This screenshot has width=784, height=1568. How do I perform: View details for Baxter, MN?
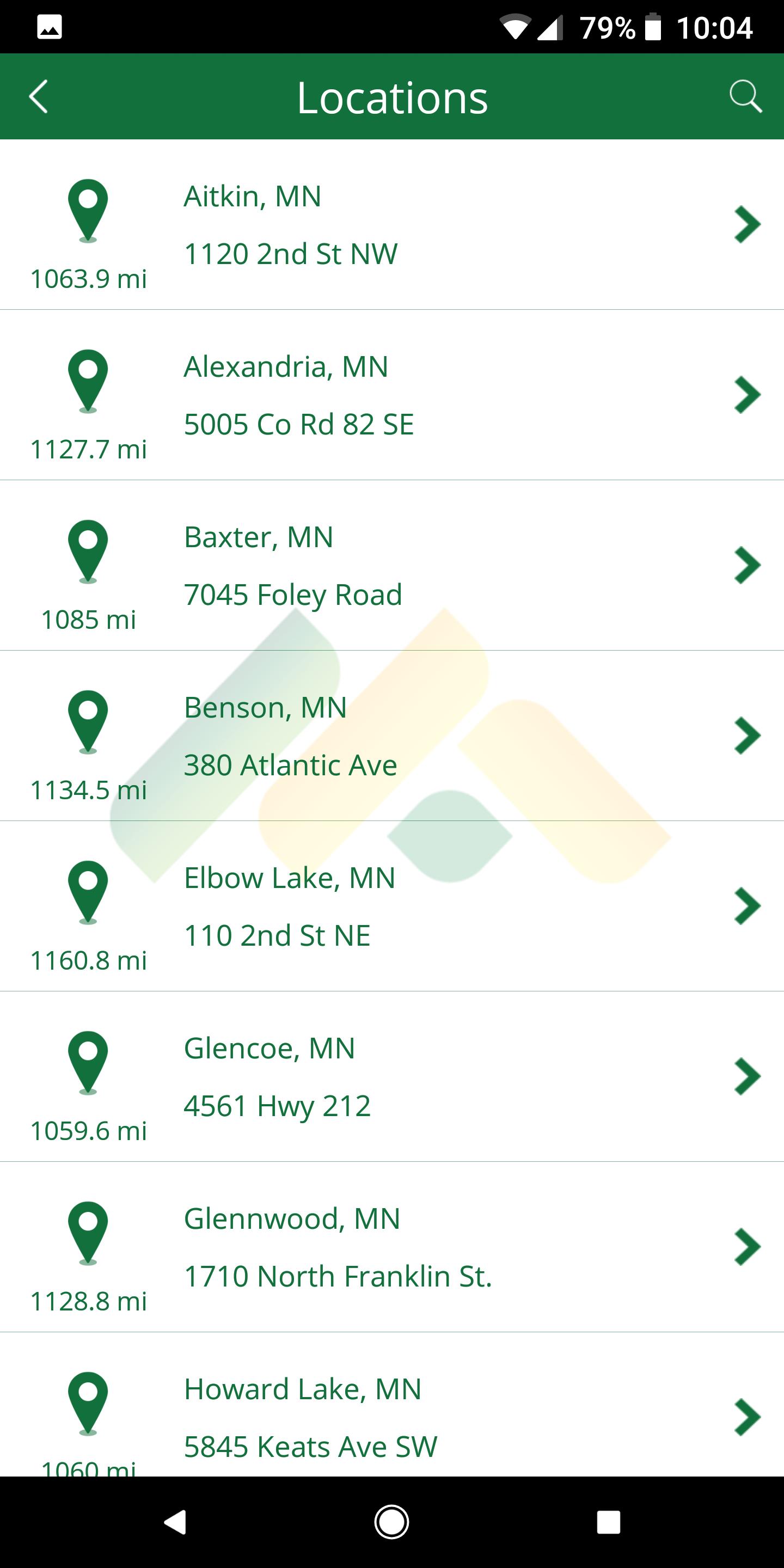(392, 566)
